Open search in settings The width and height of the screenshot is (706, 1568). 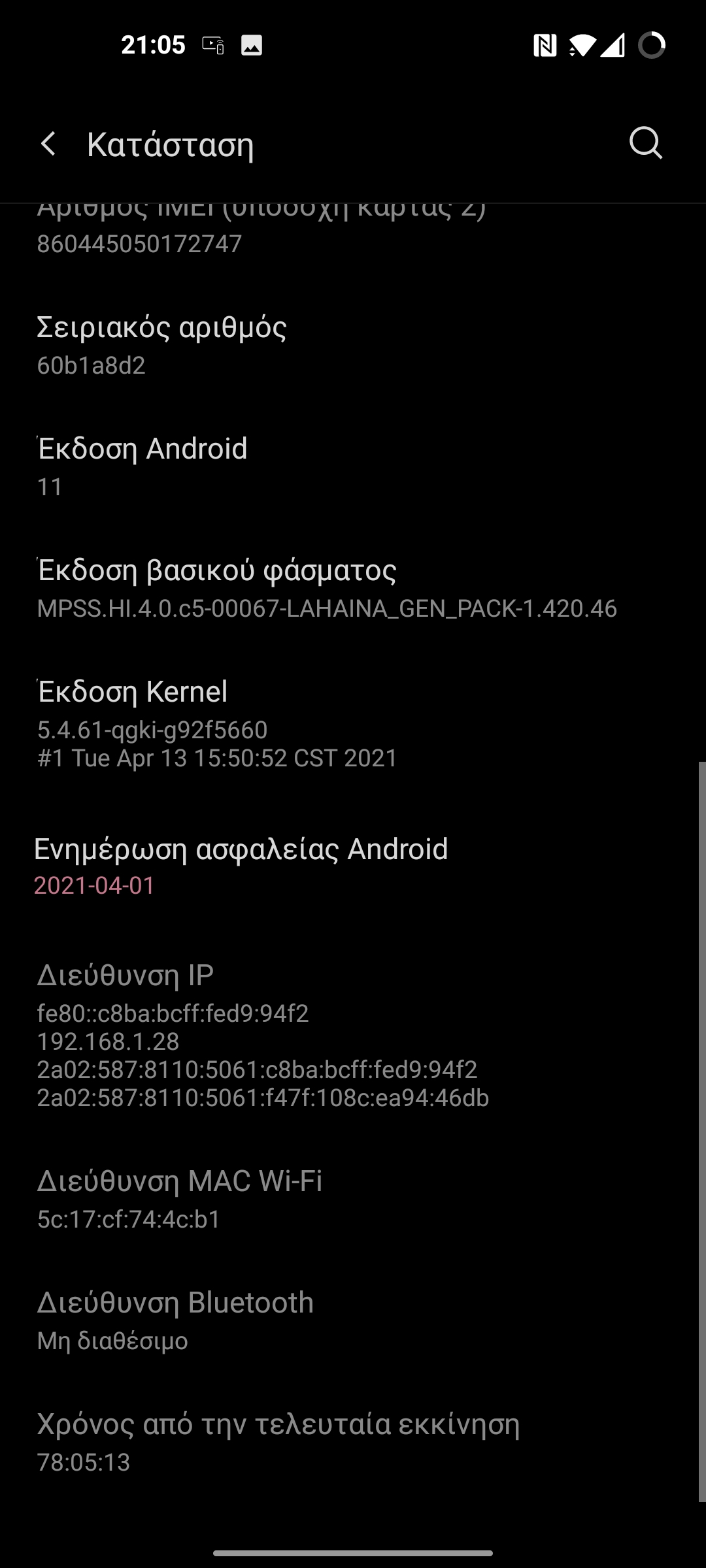(x=646, y=143)
